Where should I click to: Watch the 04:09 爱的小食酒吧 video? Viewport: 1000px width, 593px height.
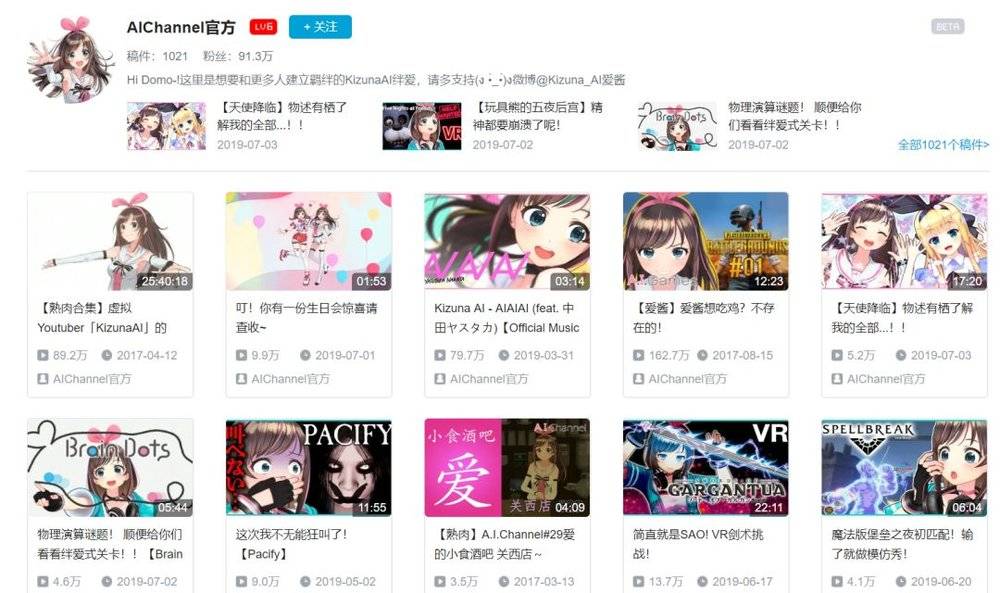507,468
